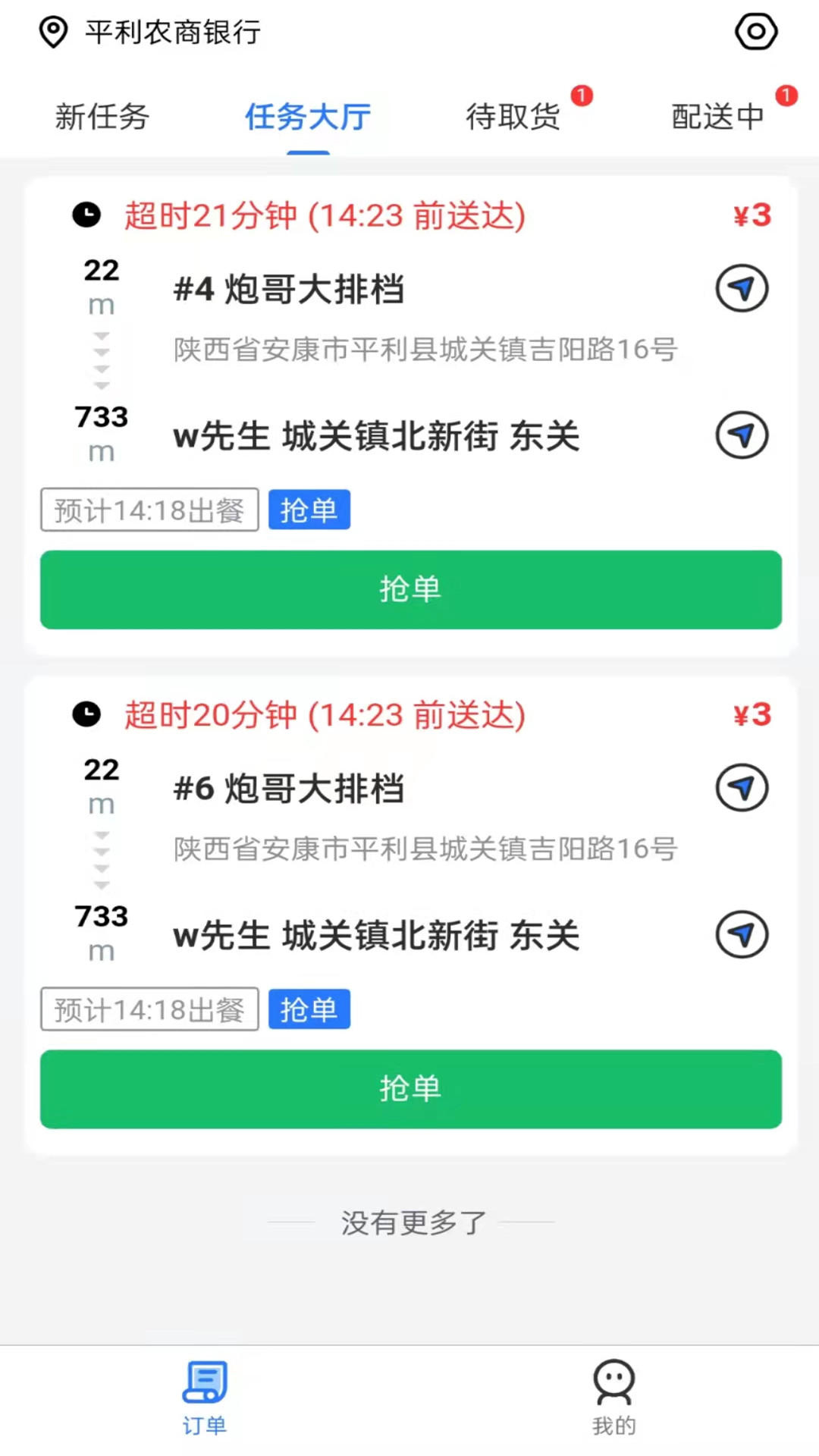Go to the 配送中 tab

point(718,117)
